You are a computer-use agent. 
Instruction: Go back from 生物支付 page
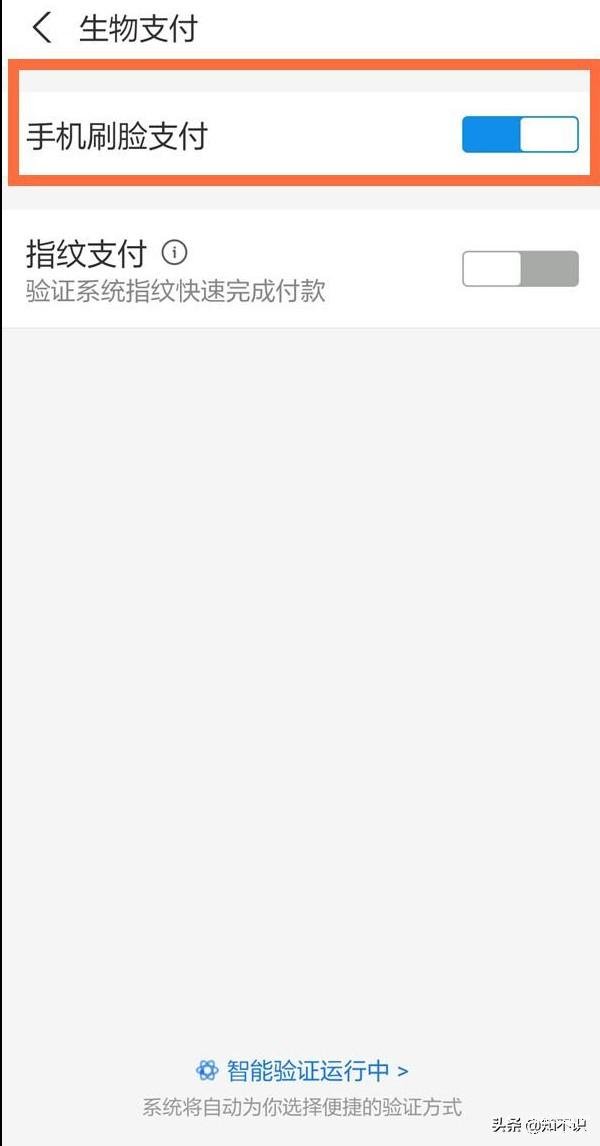[x=42, y=28]
